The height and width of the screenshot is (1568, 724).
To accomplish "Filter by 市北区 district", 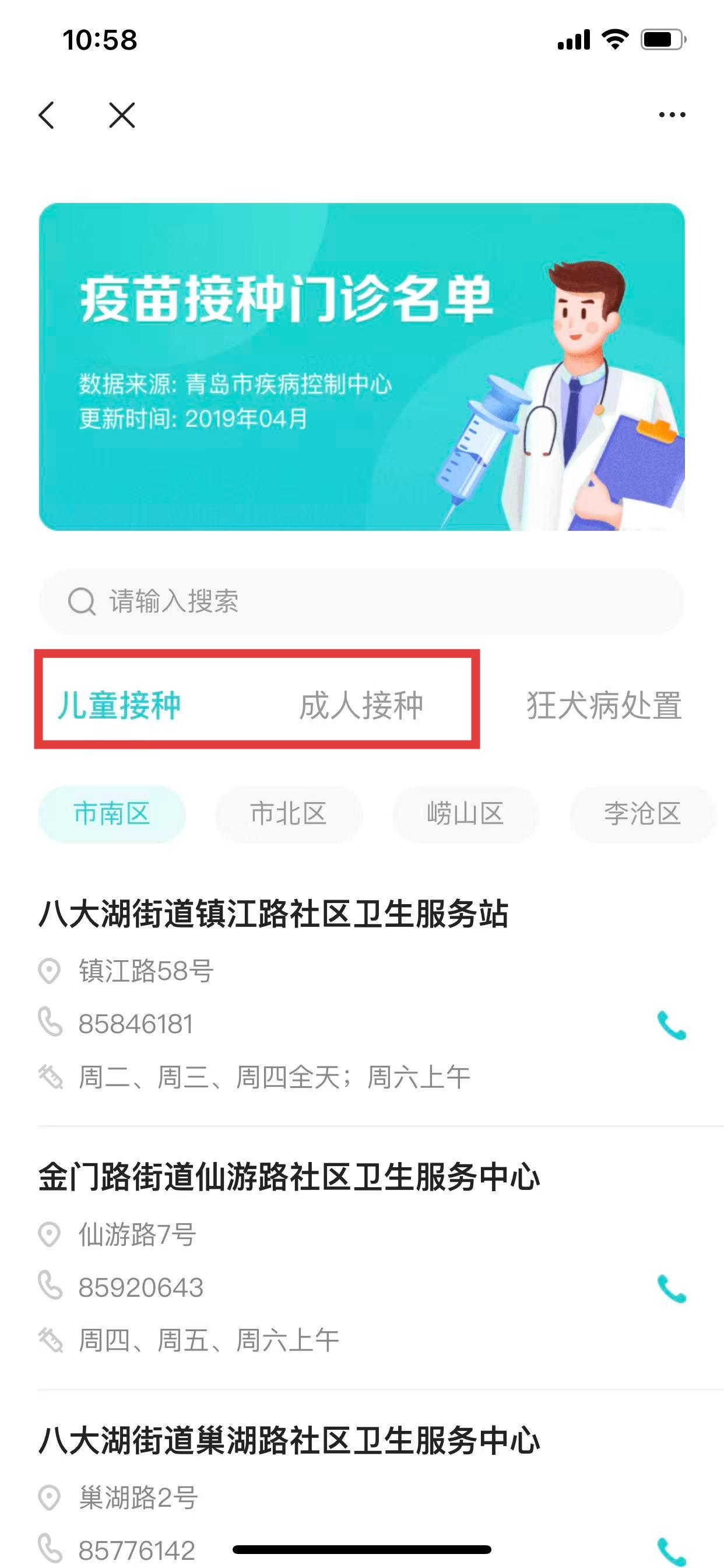I will tap(289, 814).
